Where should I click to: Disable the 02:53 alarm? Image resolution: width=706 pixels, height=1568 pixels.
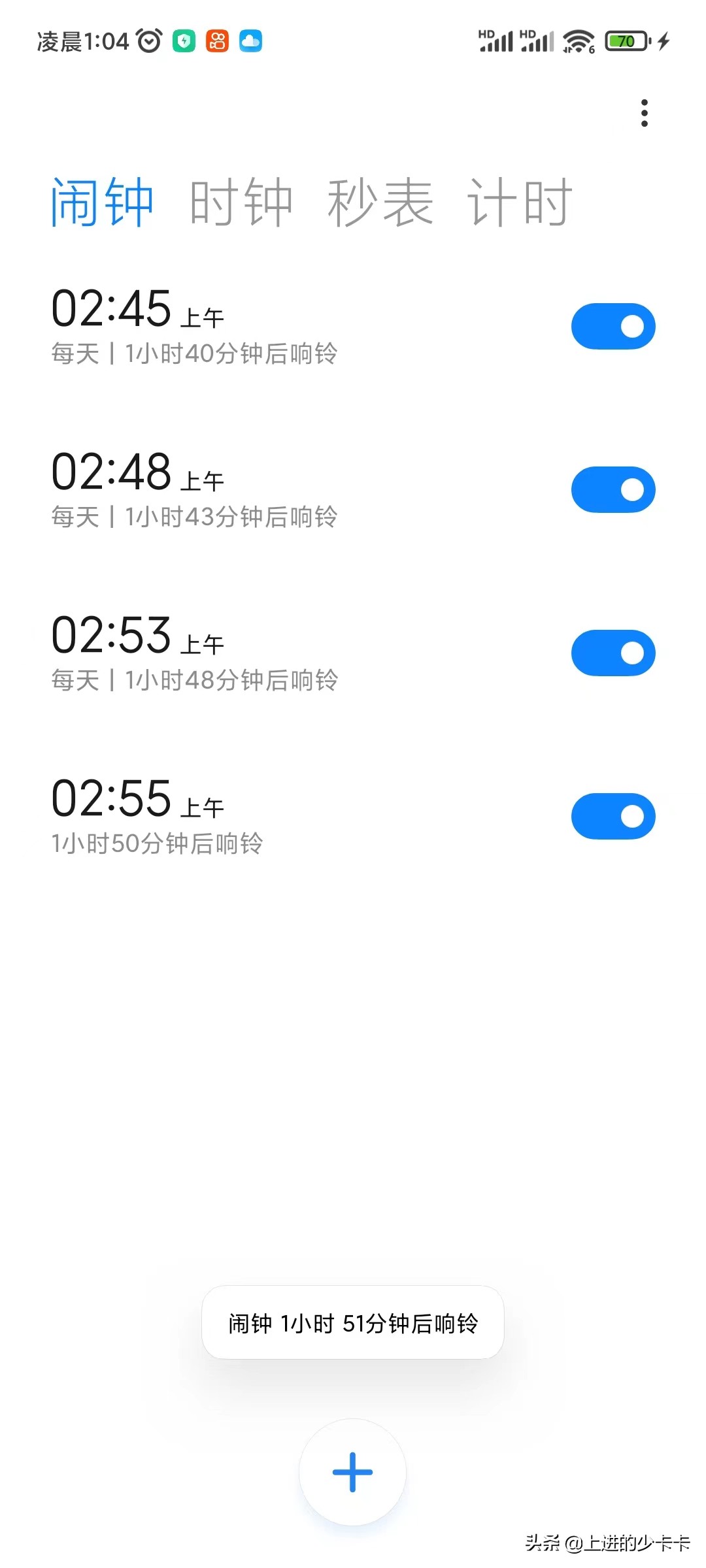tap(612, 652)
